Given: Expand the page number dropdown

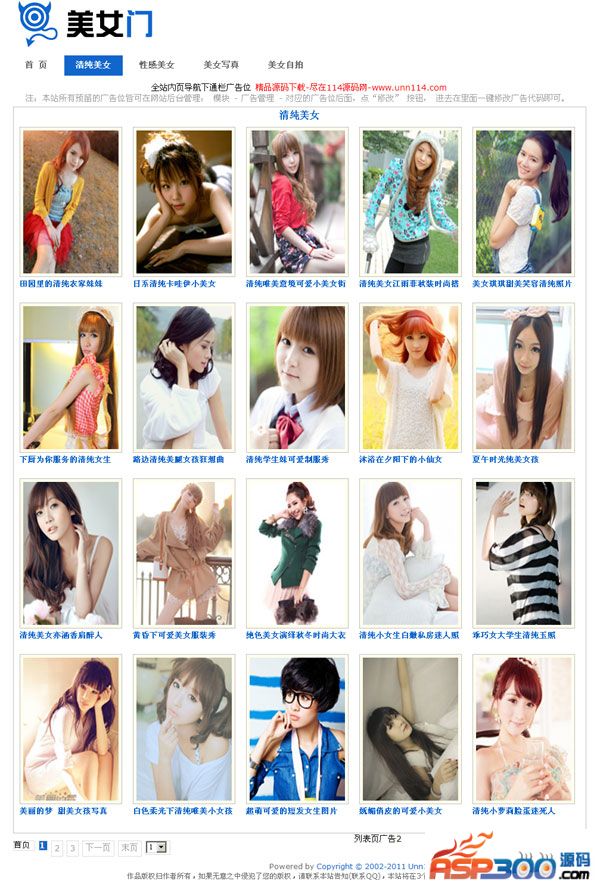Looking at the screenshot, I should click(x=156, y=848).
